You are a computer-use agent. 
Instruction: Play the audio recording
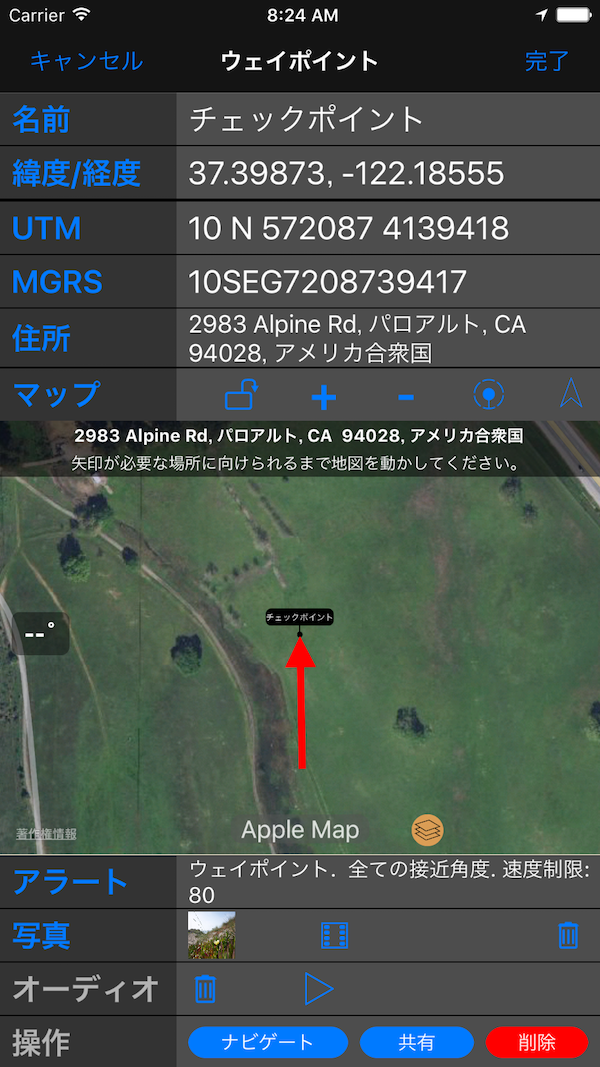[x=318, y=989]
